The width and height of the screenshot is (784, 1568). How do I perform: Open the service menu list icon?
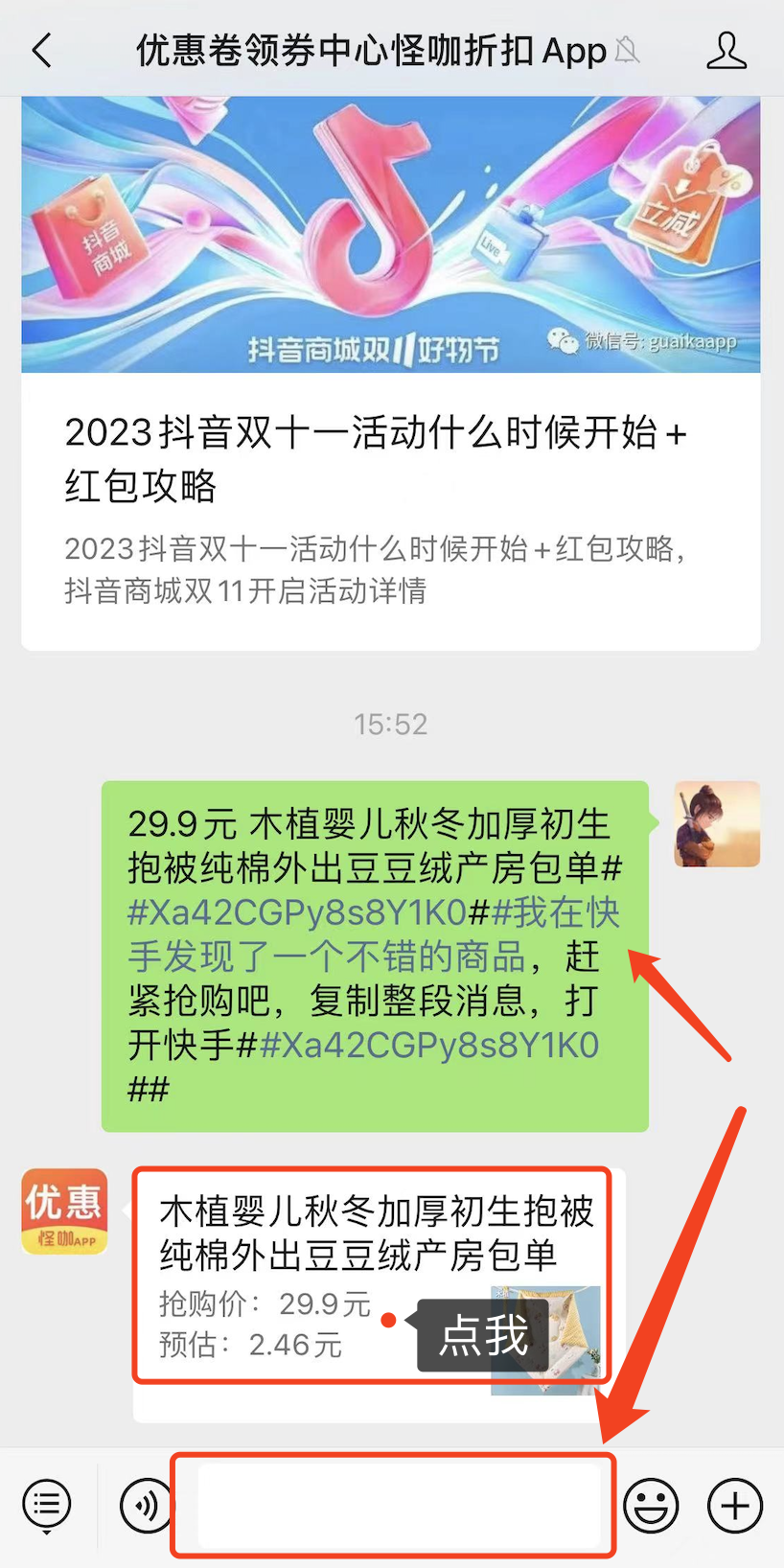[46, 1506]
